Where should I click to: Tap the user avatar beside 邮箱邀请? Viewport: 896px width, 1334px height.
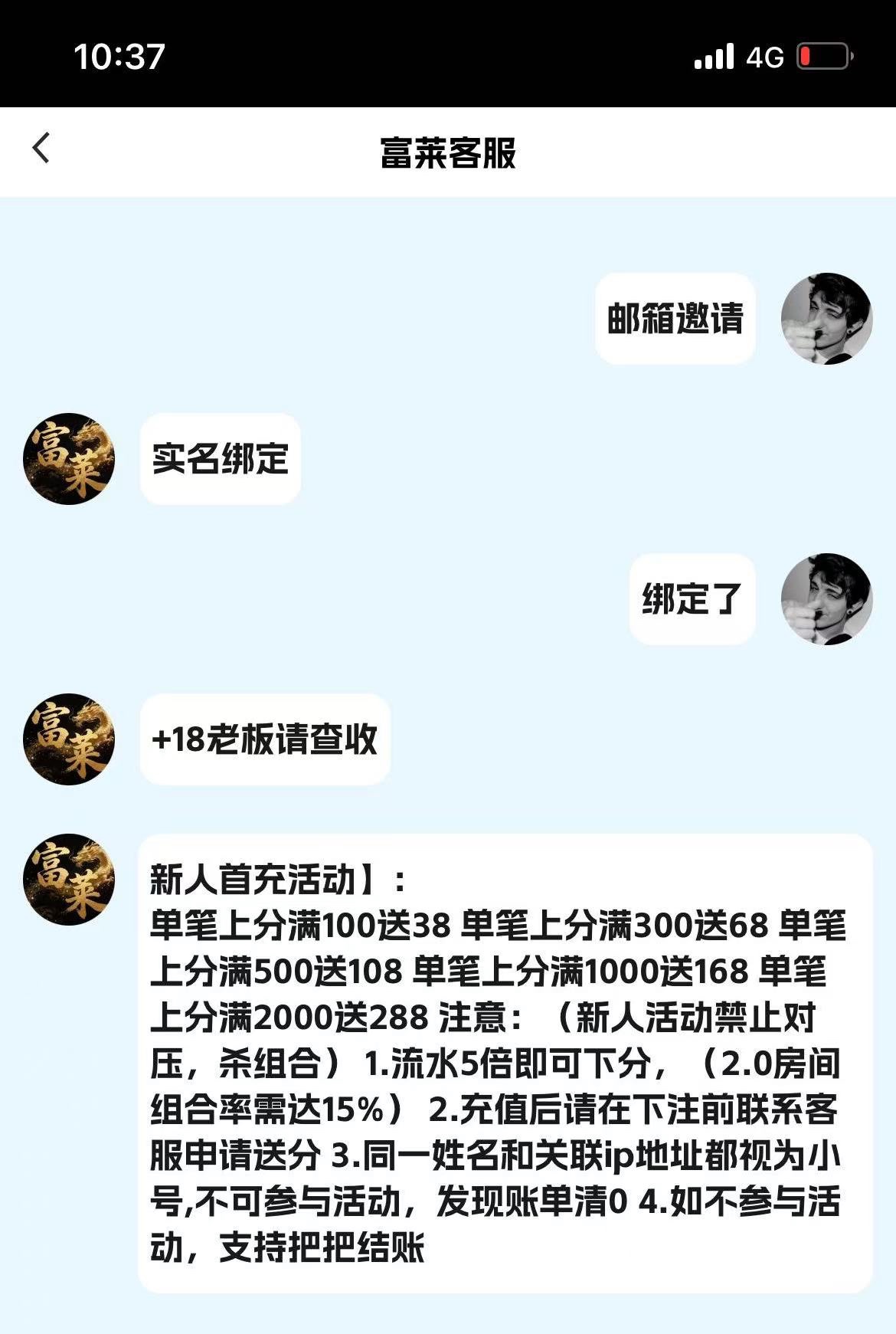(826, 318)
